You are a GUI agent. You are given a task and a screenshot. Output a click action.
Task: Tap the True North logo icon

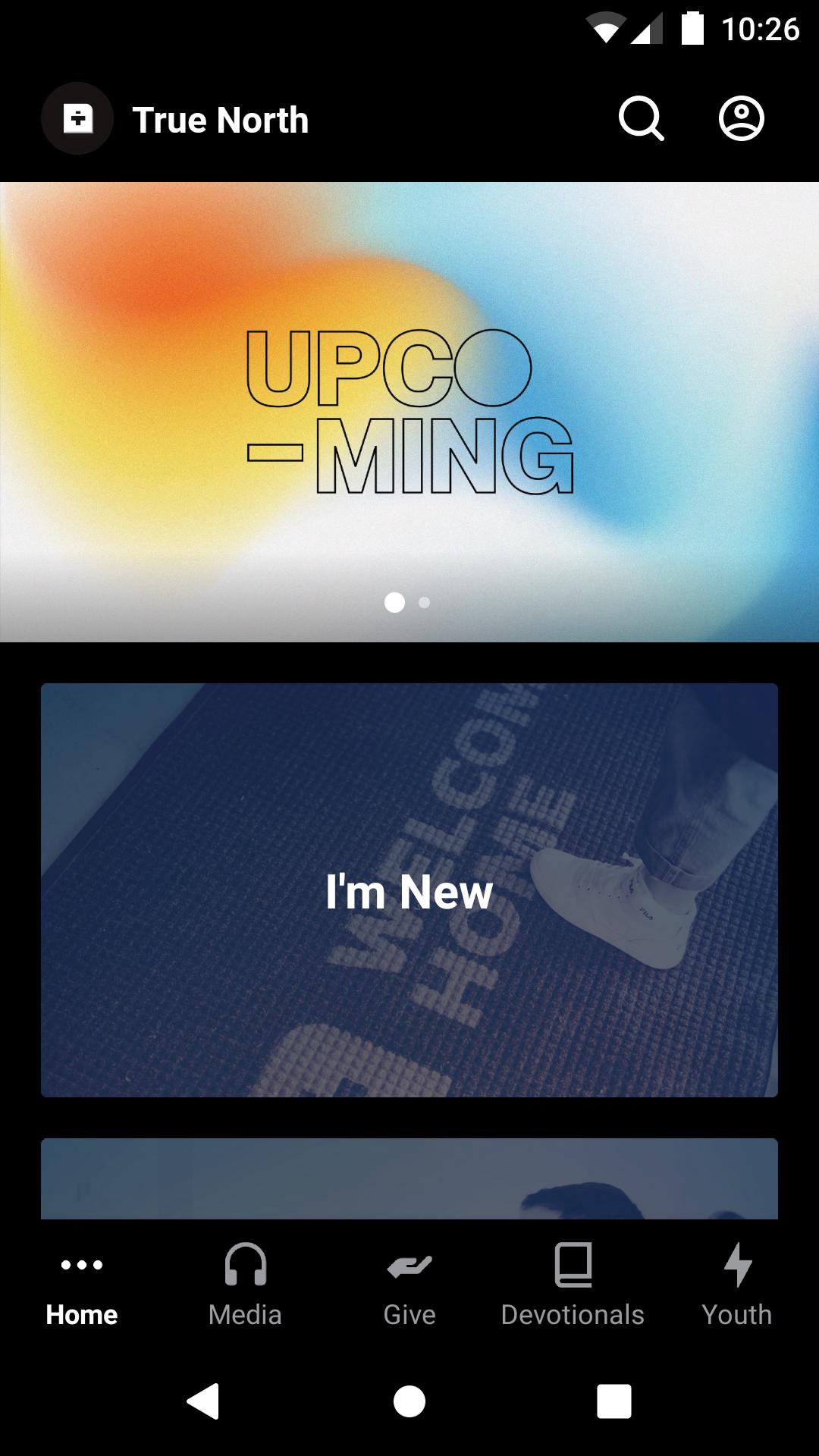(x=77, y=119)
